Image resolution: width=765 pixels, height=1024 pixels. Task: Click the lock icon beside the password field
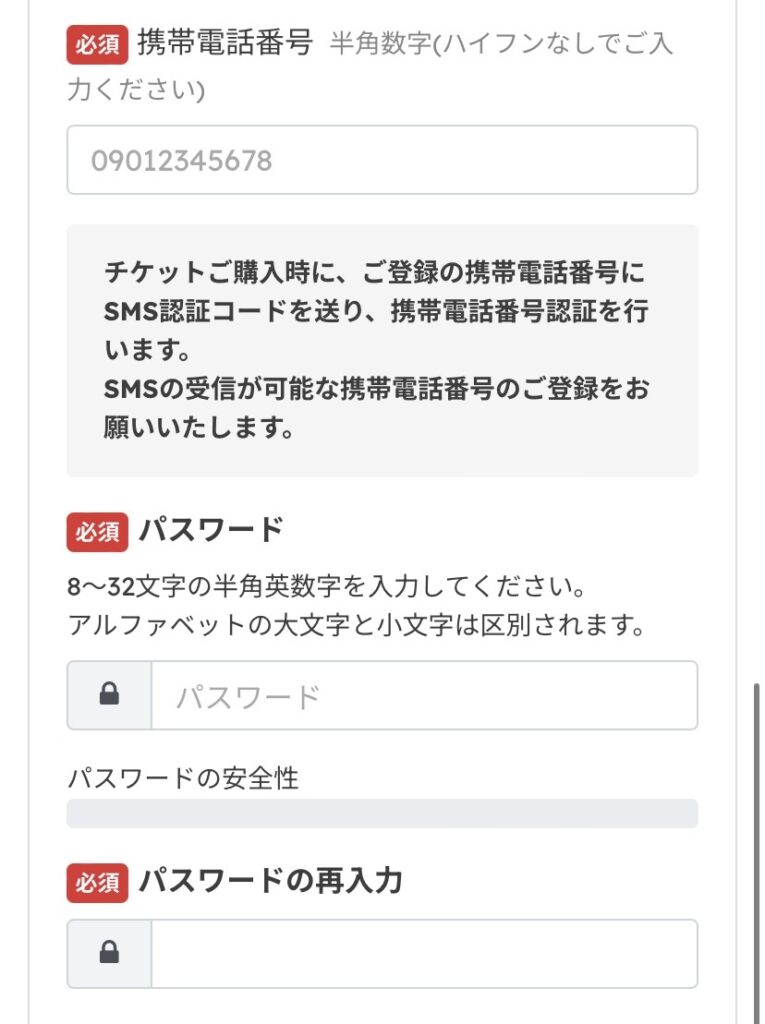110,696
